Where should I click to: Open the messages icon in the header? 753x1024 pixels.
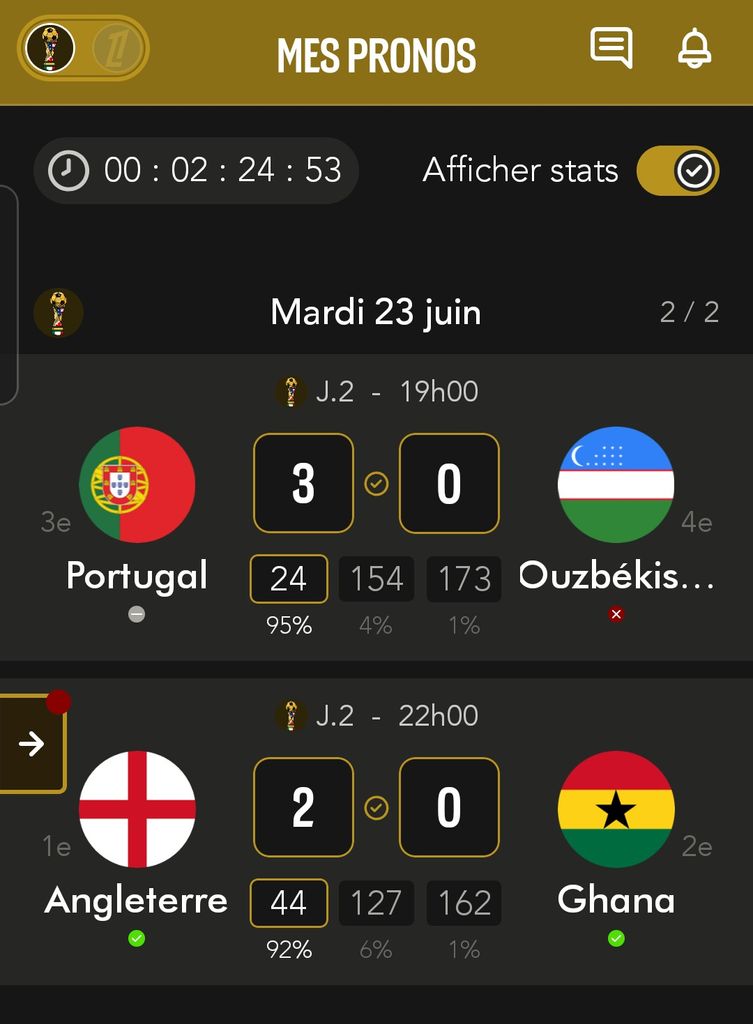coord(611,48)
